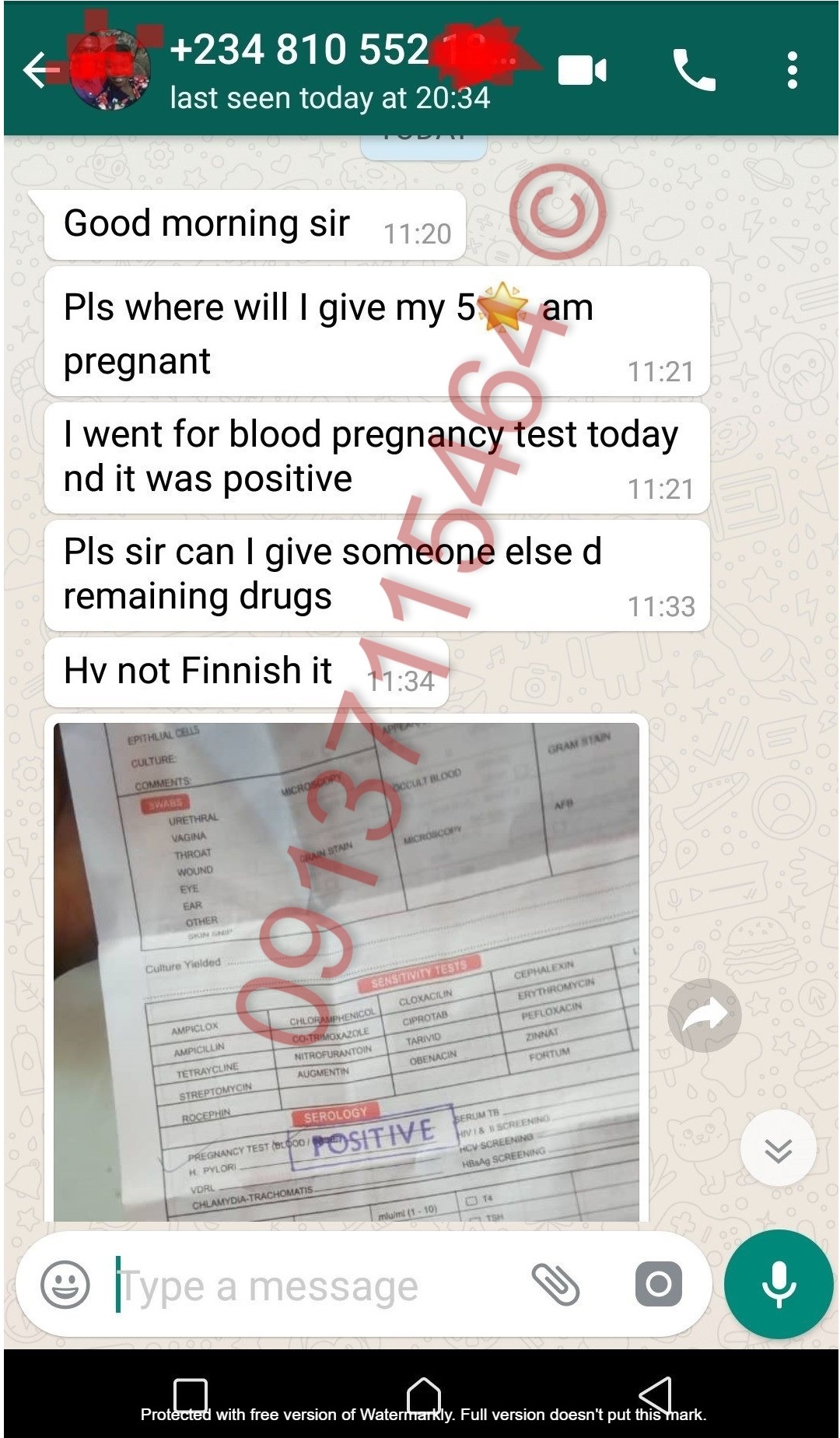Forward the lab result photo
The width and height of the screenshot is (840, 1438).
704,1015
